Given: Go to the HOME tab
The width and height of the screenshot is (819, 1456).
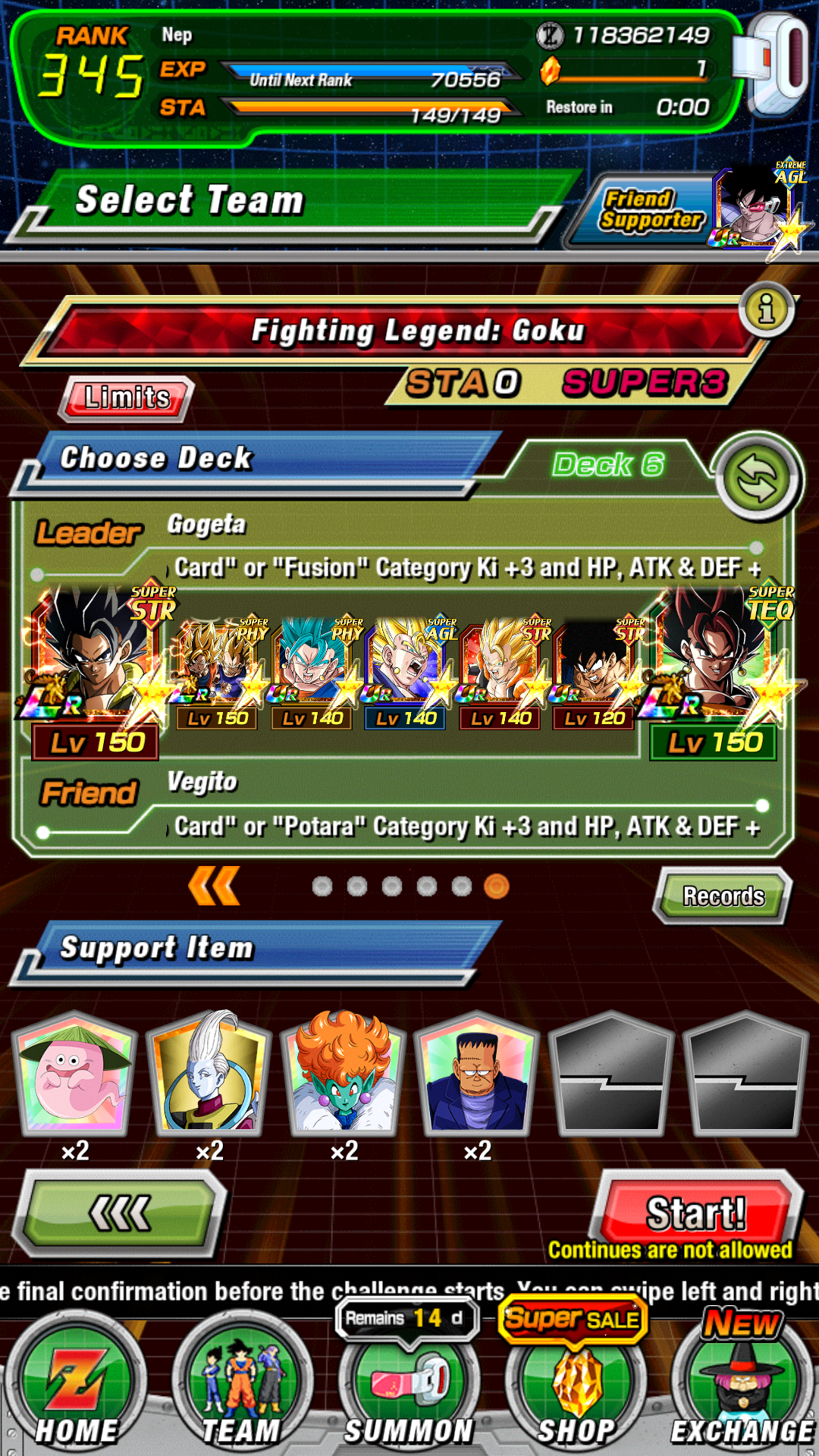Looking at the screenshot, I should coord(76,1388).
